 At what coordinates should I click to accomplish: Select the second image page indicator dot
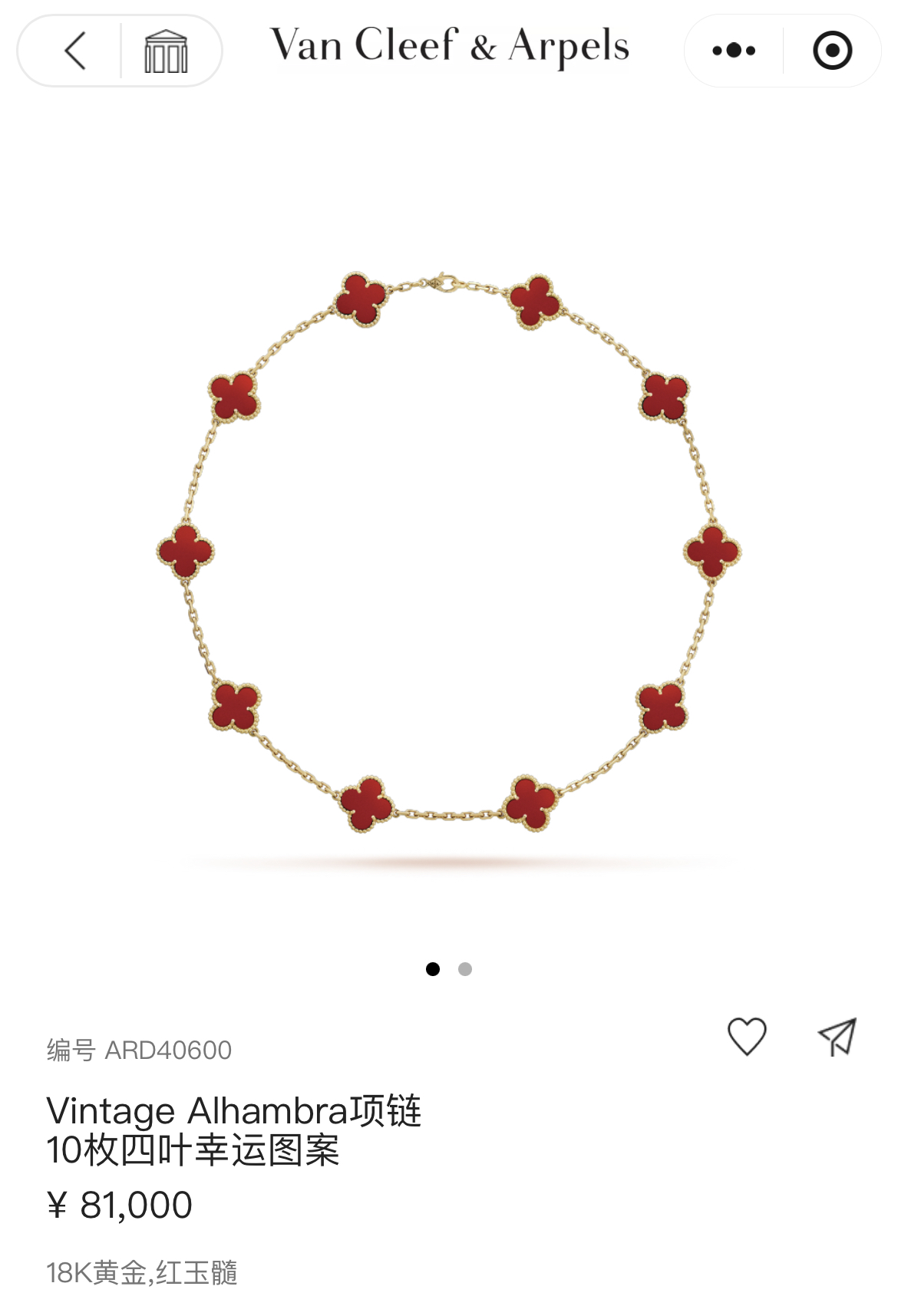coord(464,969)
